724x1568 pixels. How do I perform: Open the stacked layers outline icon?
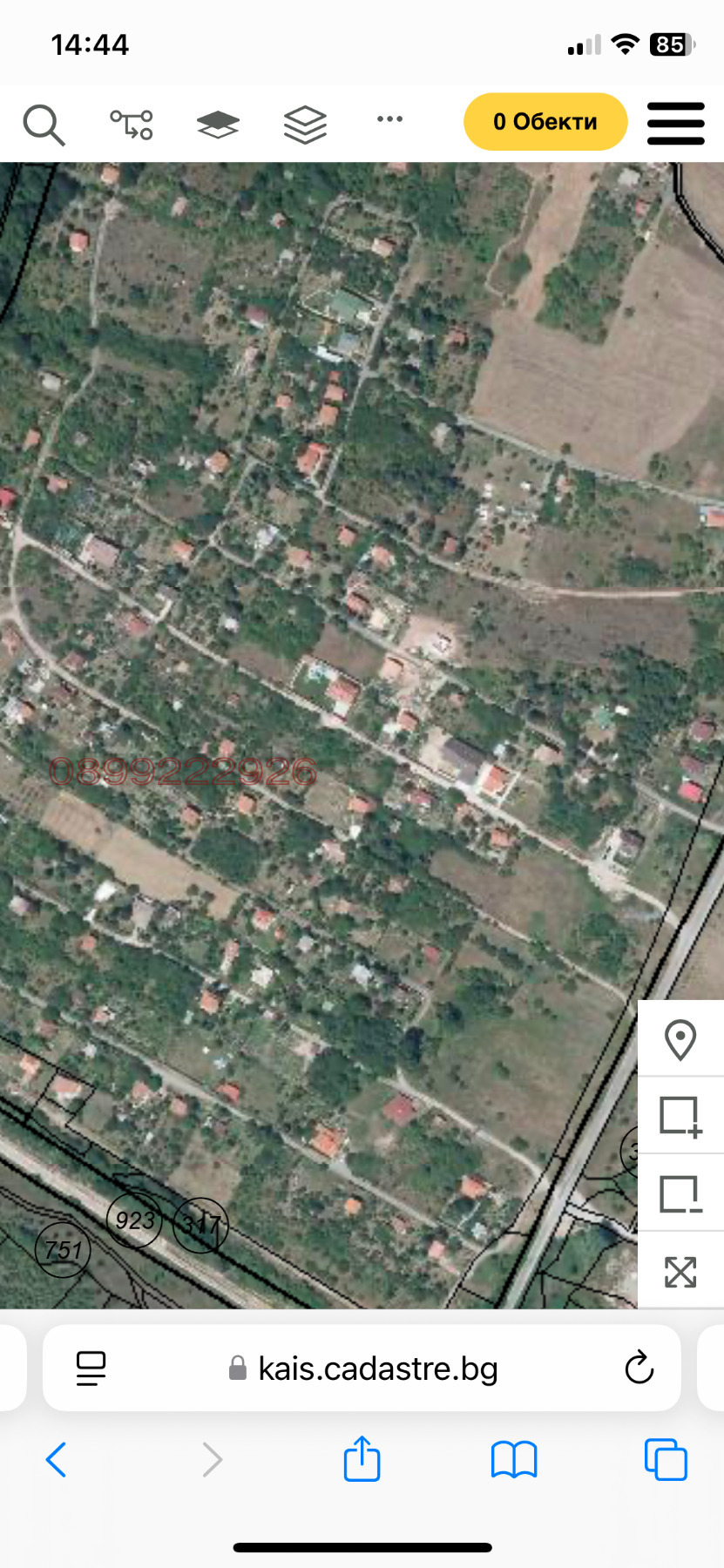click(x=305, y=124)
